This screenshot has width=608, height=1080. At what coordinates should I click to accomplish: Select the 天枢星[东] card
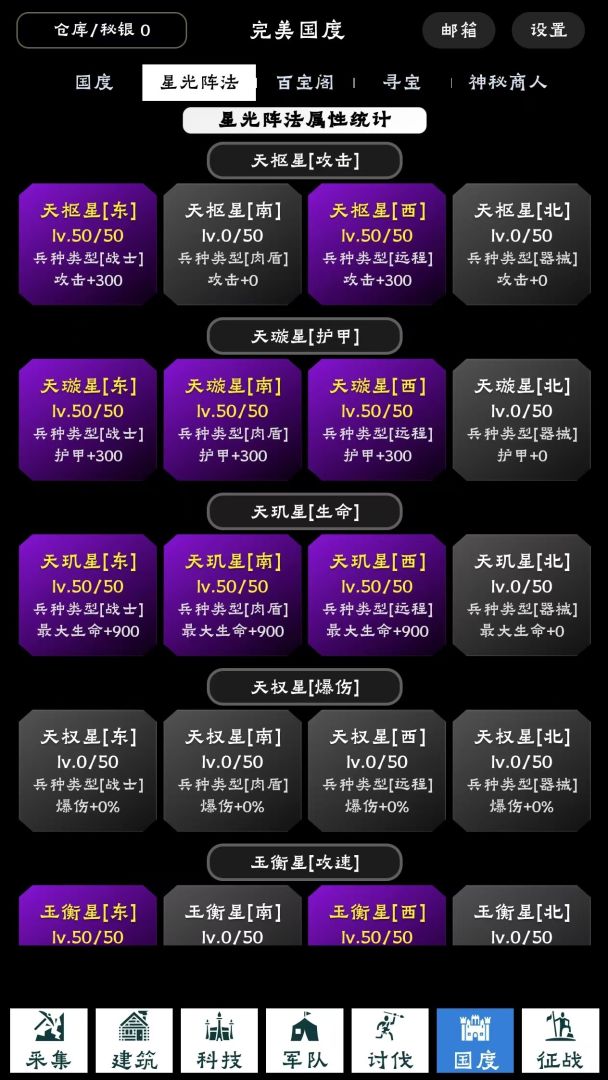coord(88,244)
